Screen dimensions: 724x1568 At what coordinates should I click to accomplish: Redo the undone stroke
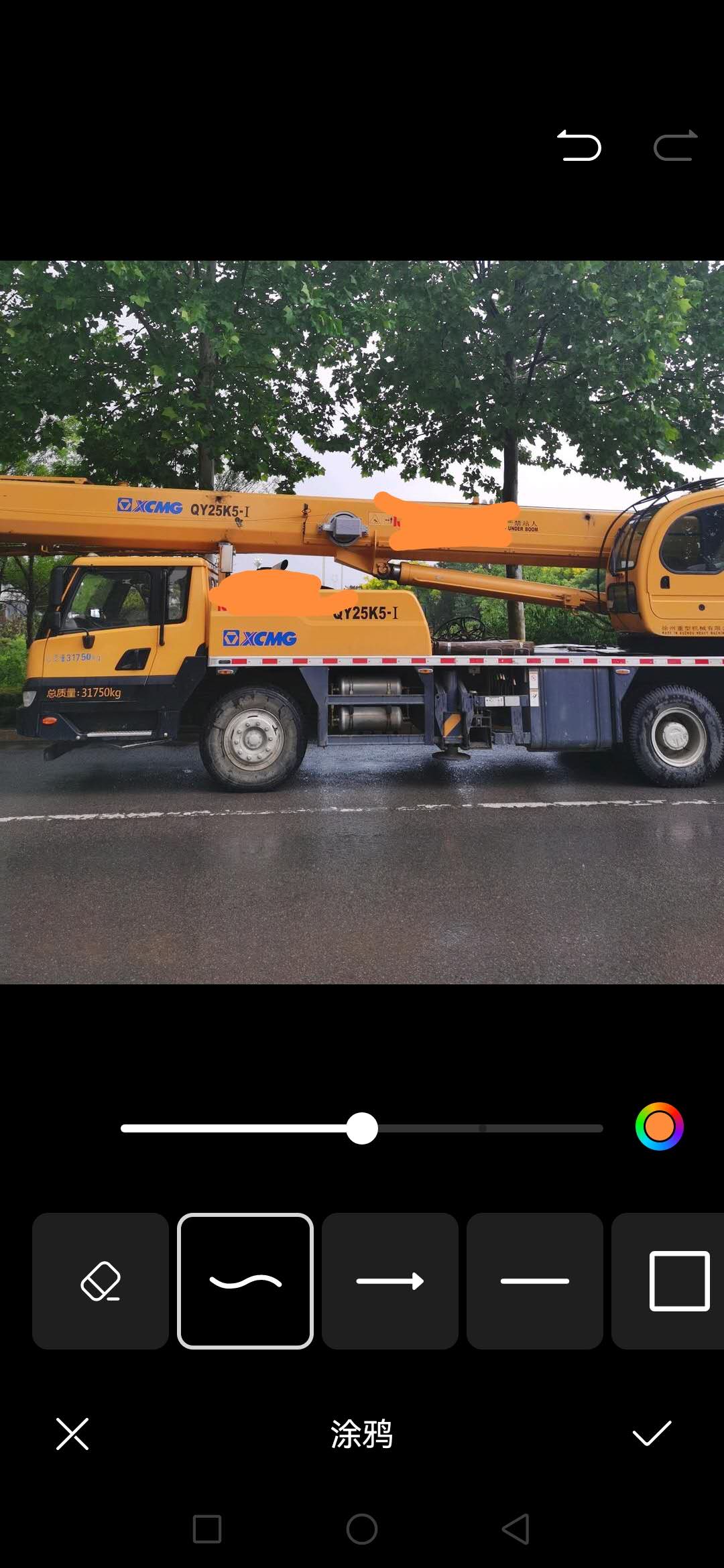676,145
